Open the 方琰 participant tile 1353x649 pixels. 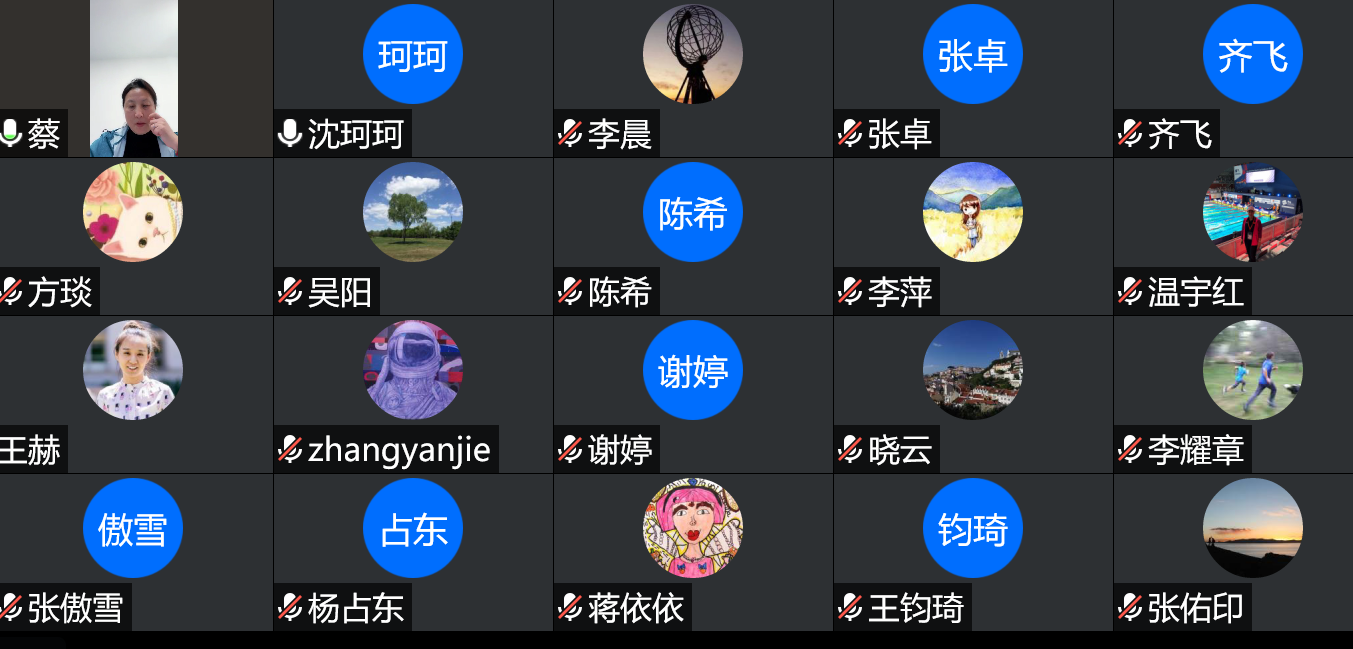[134, 236]
